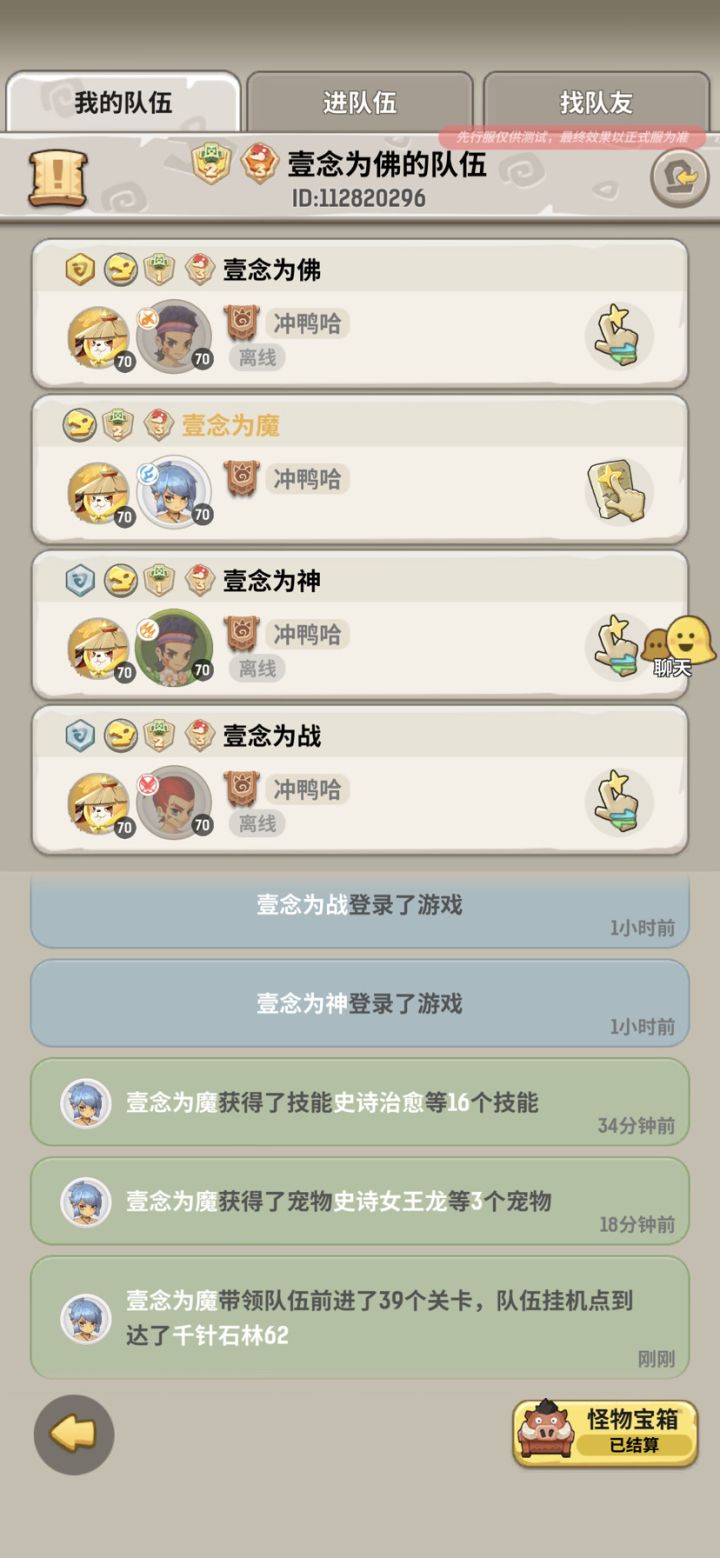Select 壹念为佛's hat-wearing pet avatar

tap(97, 337)
